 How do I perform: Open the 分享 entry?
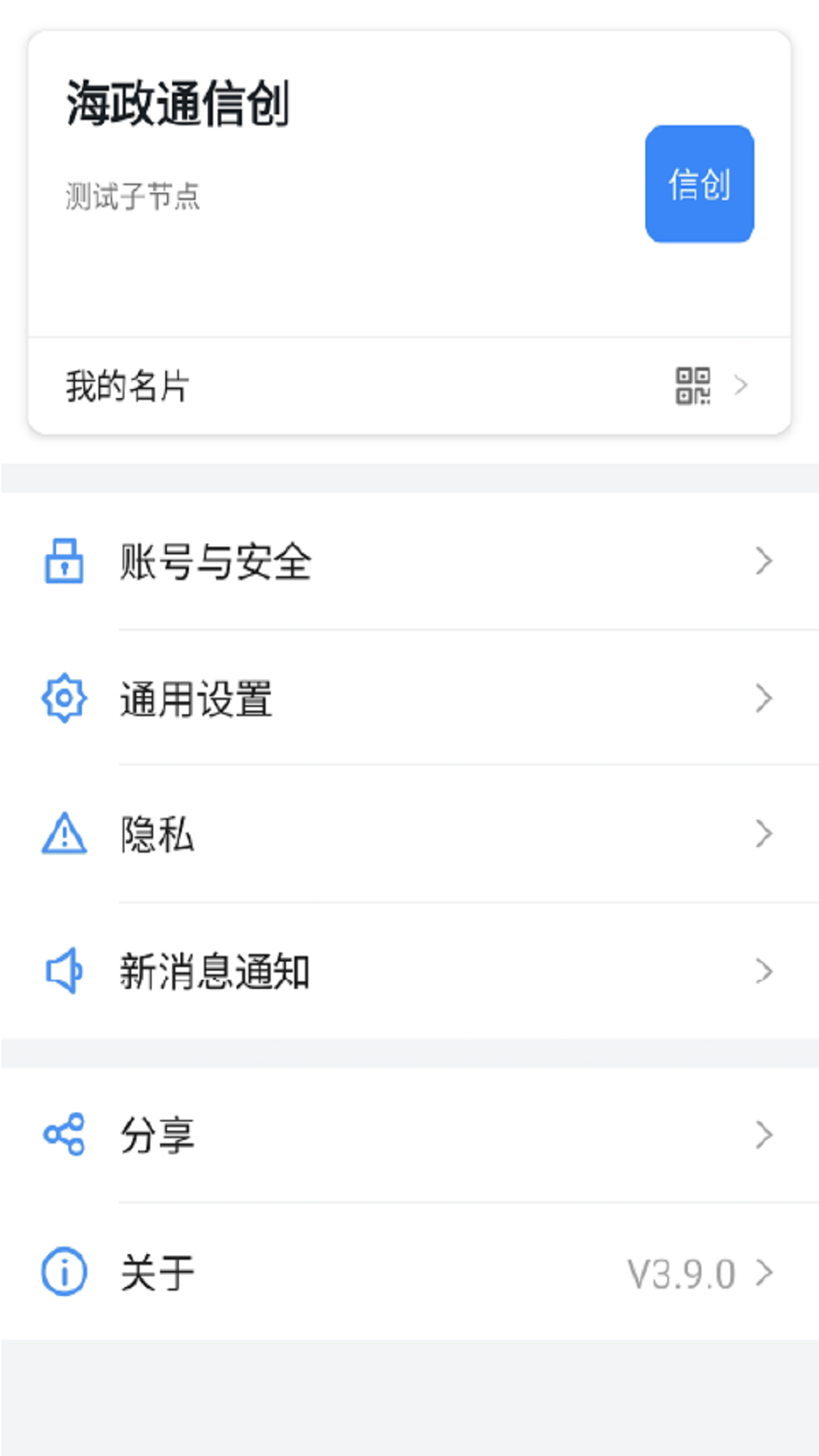click(157, 1134)
